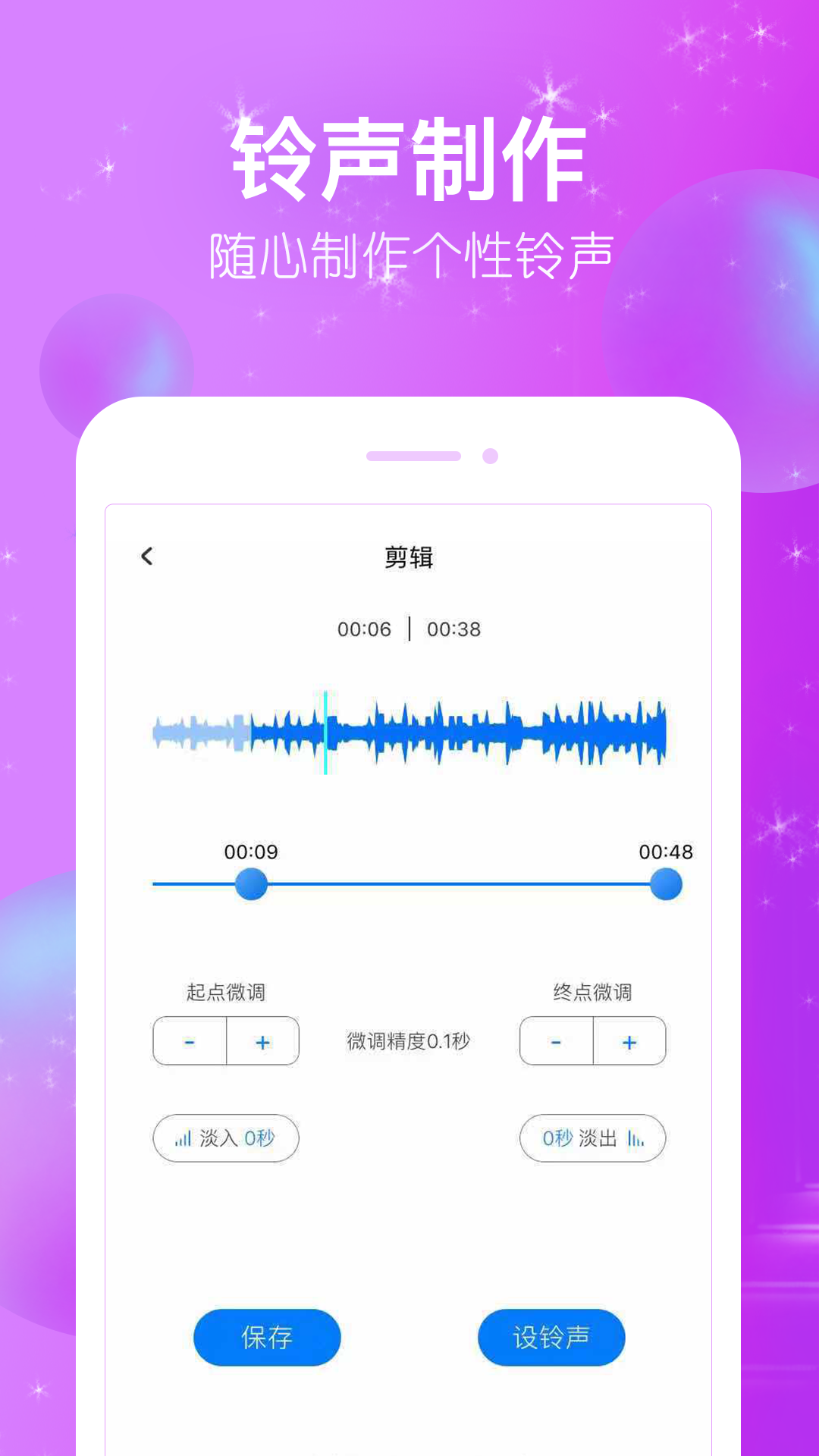The width and height of the screenshot is (819, 1456).
Task: Decrease 起点微调 with the minus stepper
Action: point(189,1041)
